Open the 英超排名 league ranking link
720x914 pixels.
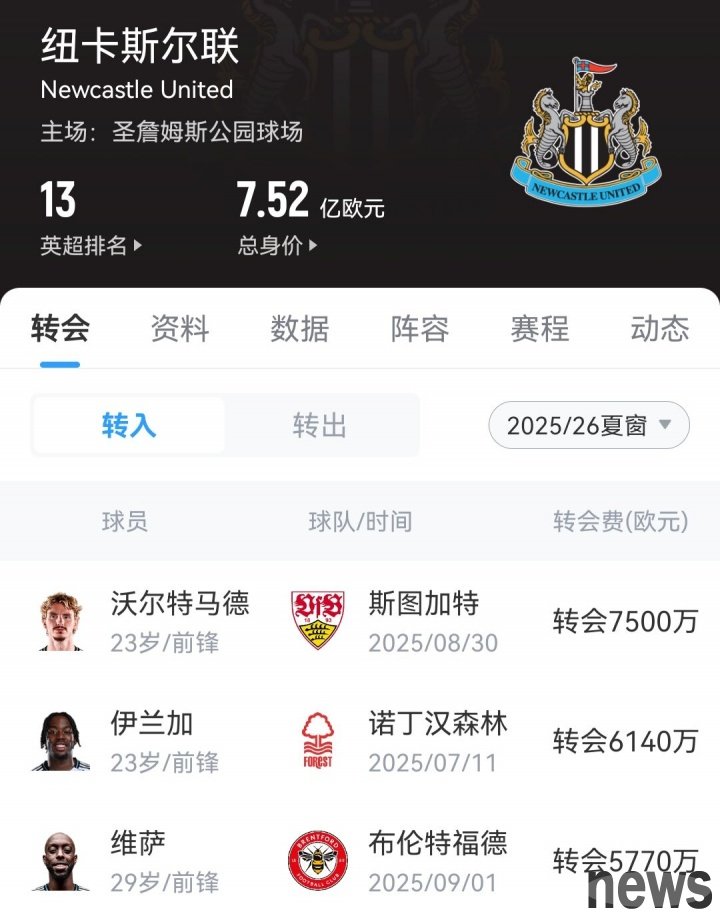[x=91, y=246]
